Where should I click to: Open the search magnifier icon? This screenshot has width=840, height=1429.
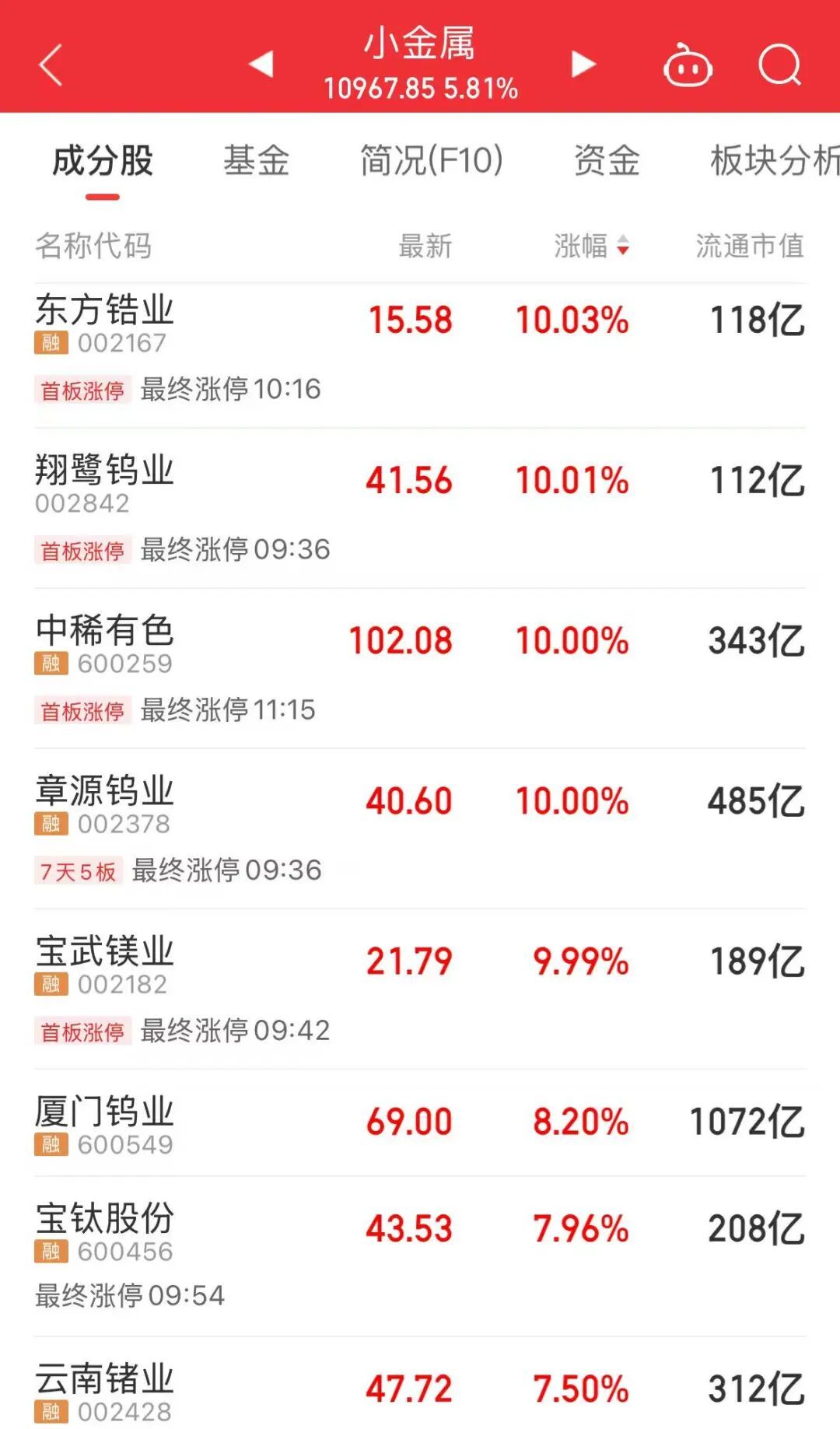pos(779,65)
